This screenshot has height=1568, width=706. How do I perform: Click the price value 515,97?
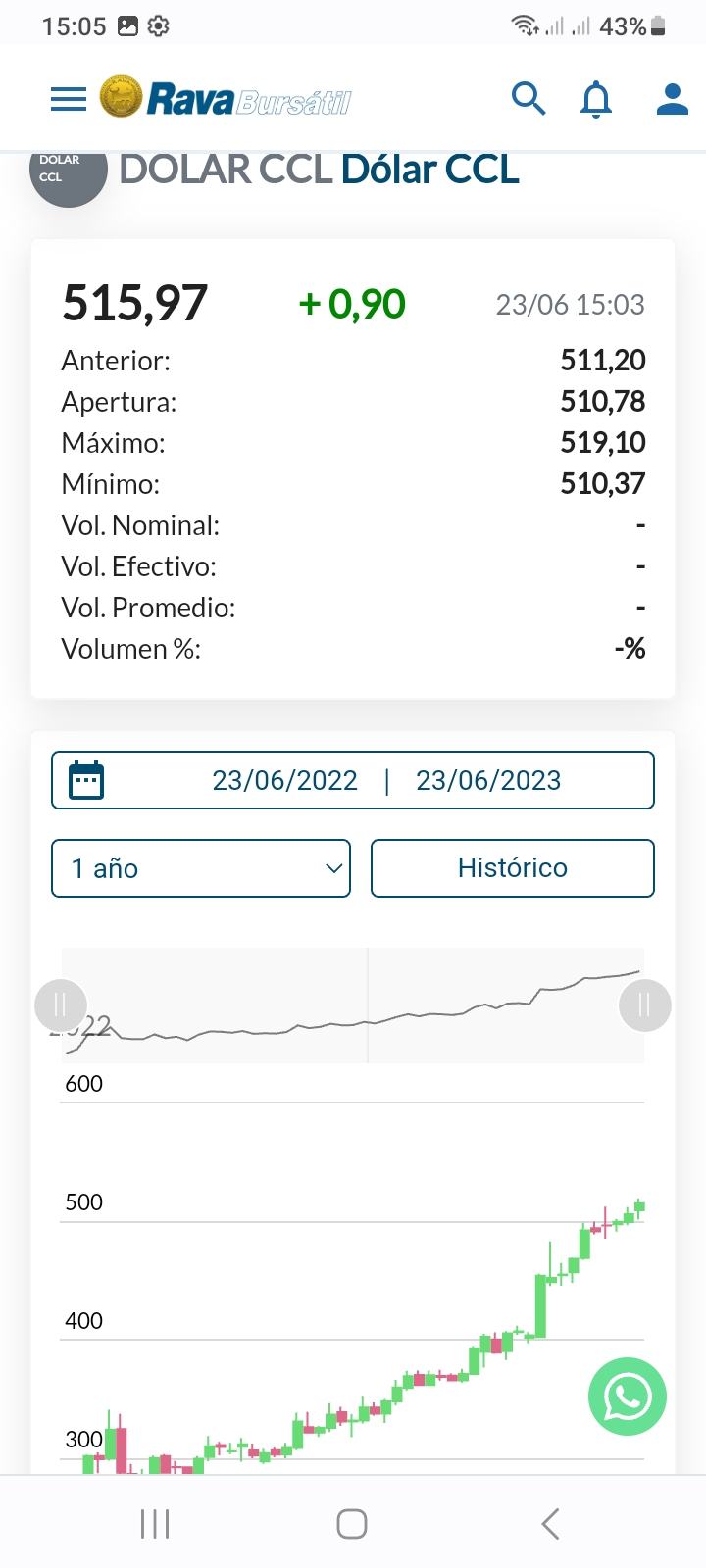(134, 304)
